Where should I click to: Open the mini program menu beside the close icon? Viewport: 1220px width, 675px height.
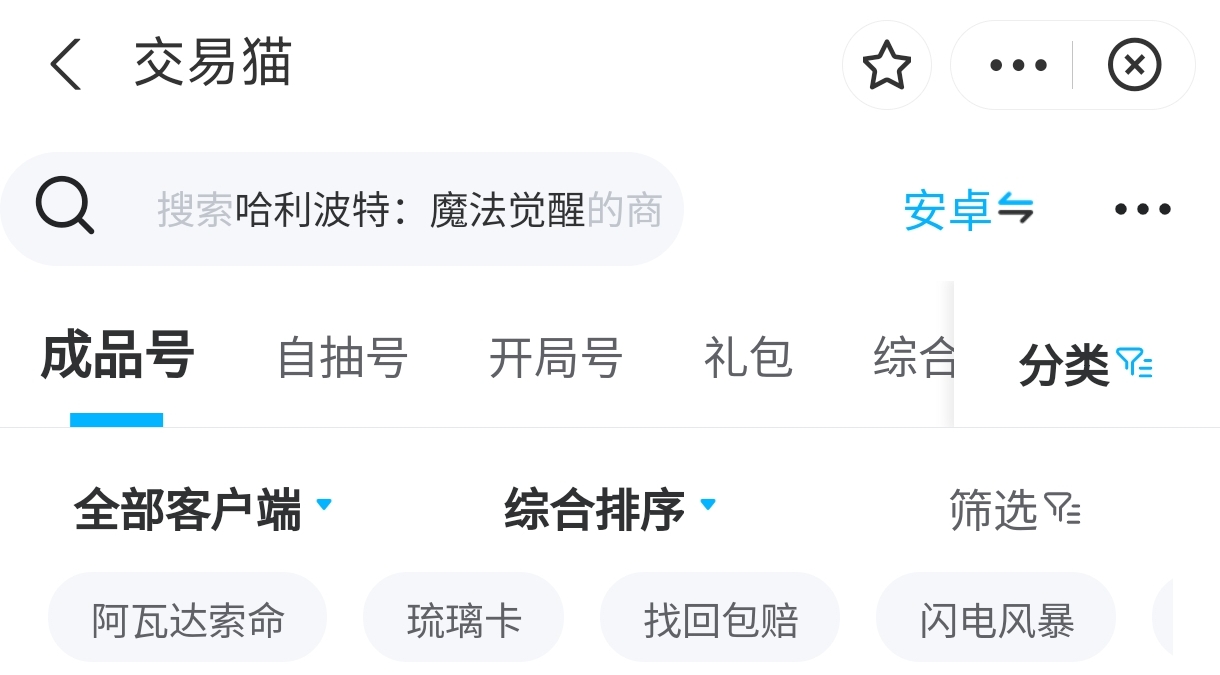click(1017, 66)
